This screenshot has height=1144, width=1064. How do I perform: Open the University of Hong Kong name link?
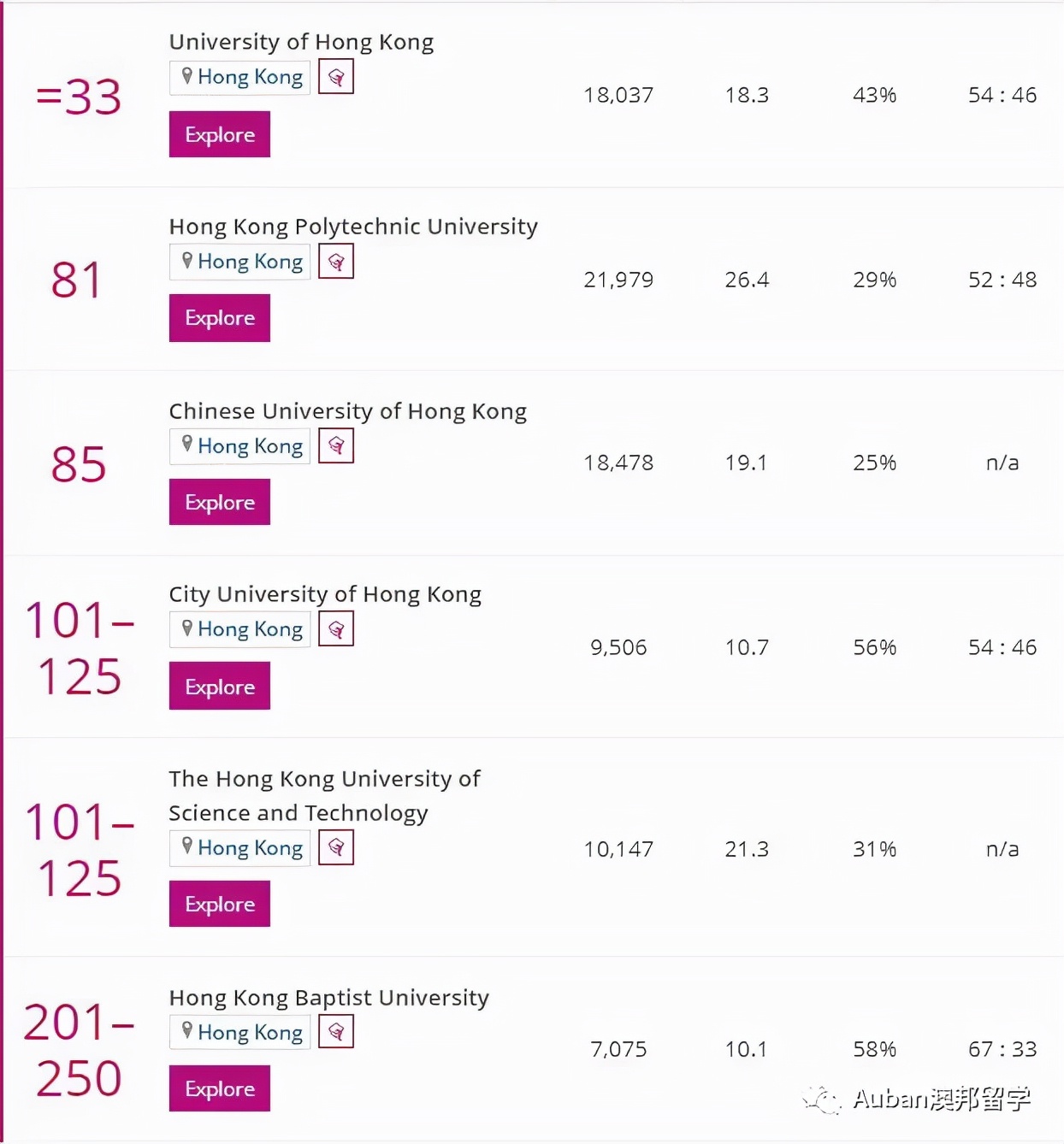point(301,41)
